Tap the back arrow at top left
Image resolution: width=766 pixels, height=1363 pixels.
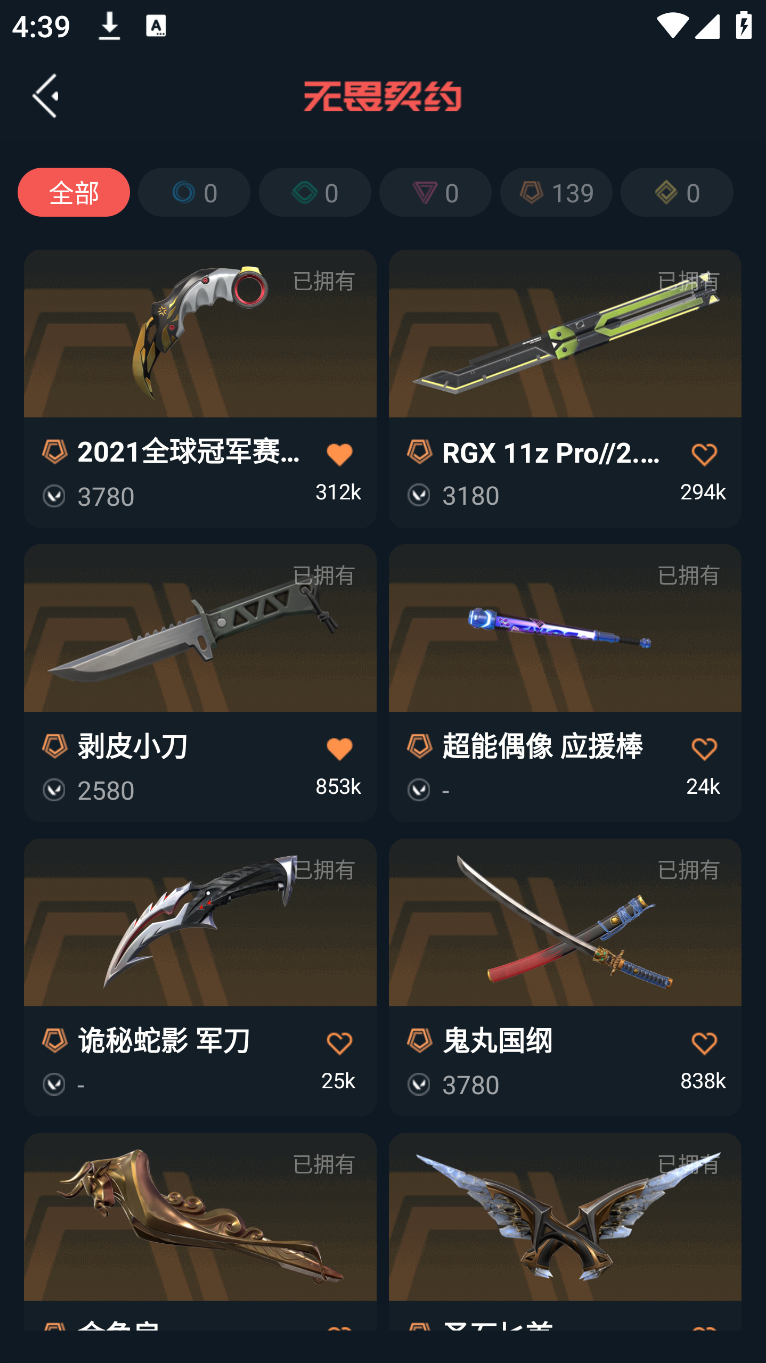click(x=44, y=95)
